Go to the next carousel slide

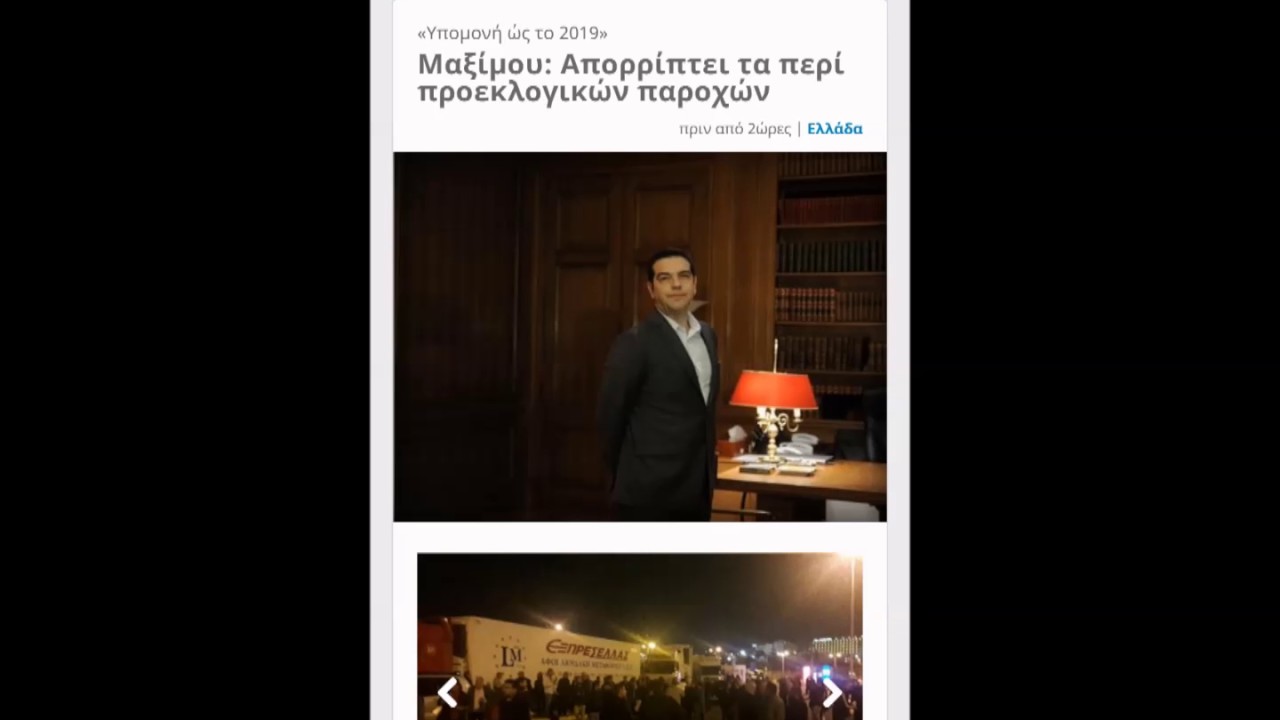832,692
